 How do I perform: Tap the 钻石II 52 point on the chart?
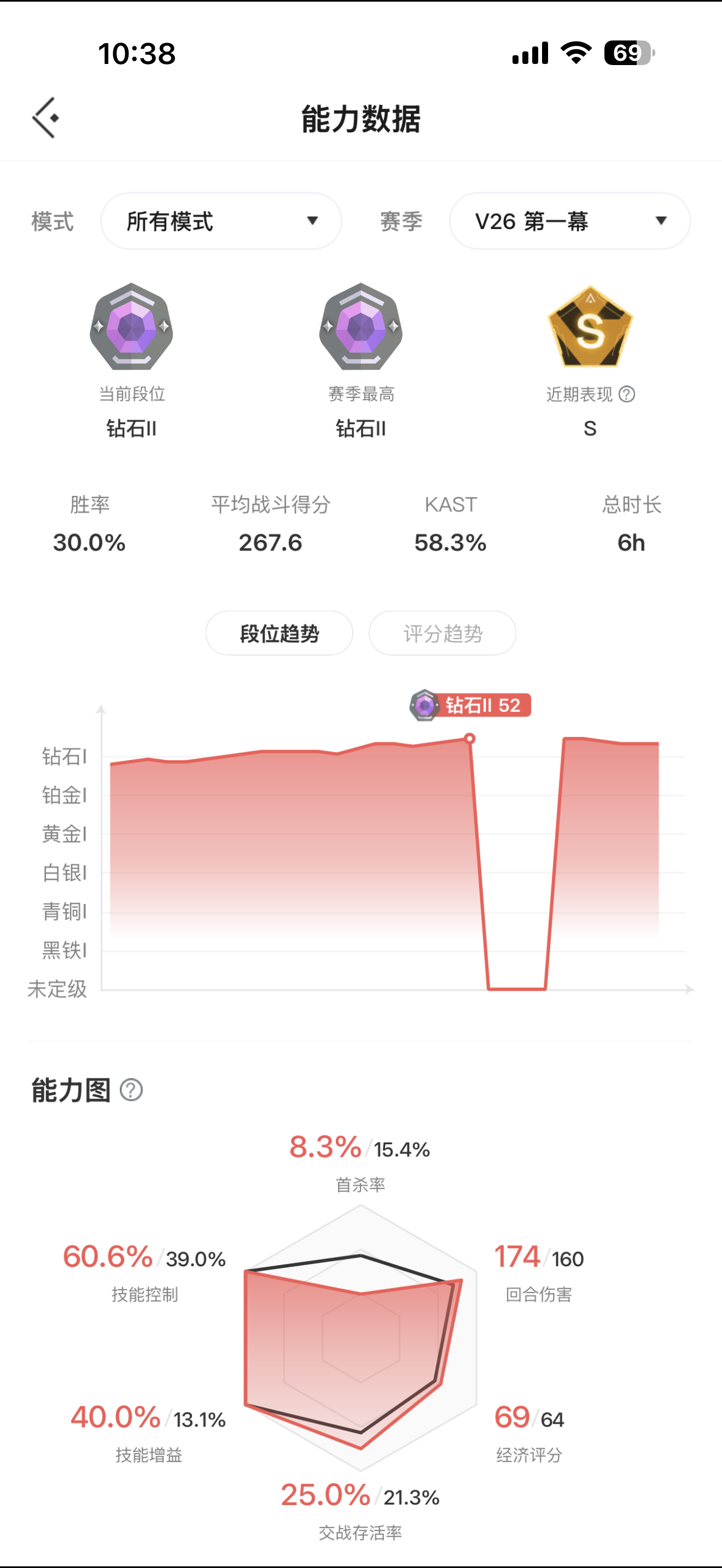469,739
